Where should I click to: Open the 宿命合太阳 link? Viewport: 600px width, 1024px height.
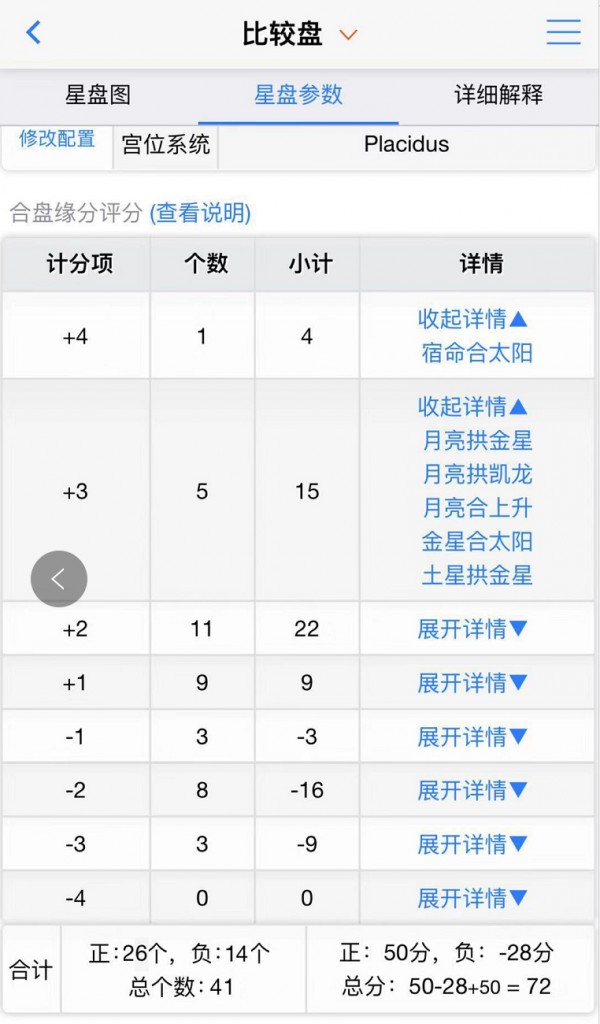point(477,353)
